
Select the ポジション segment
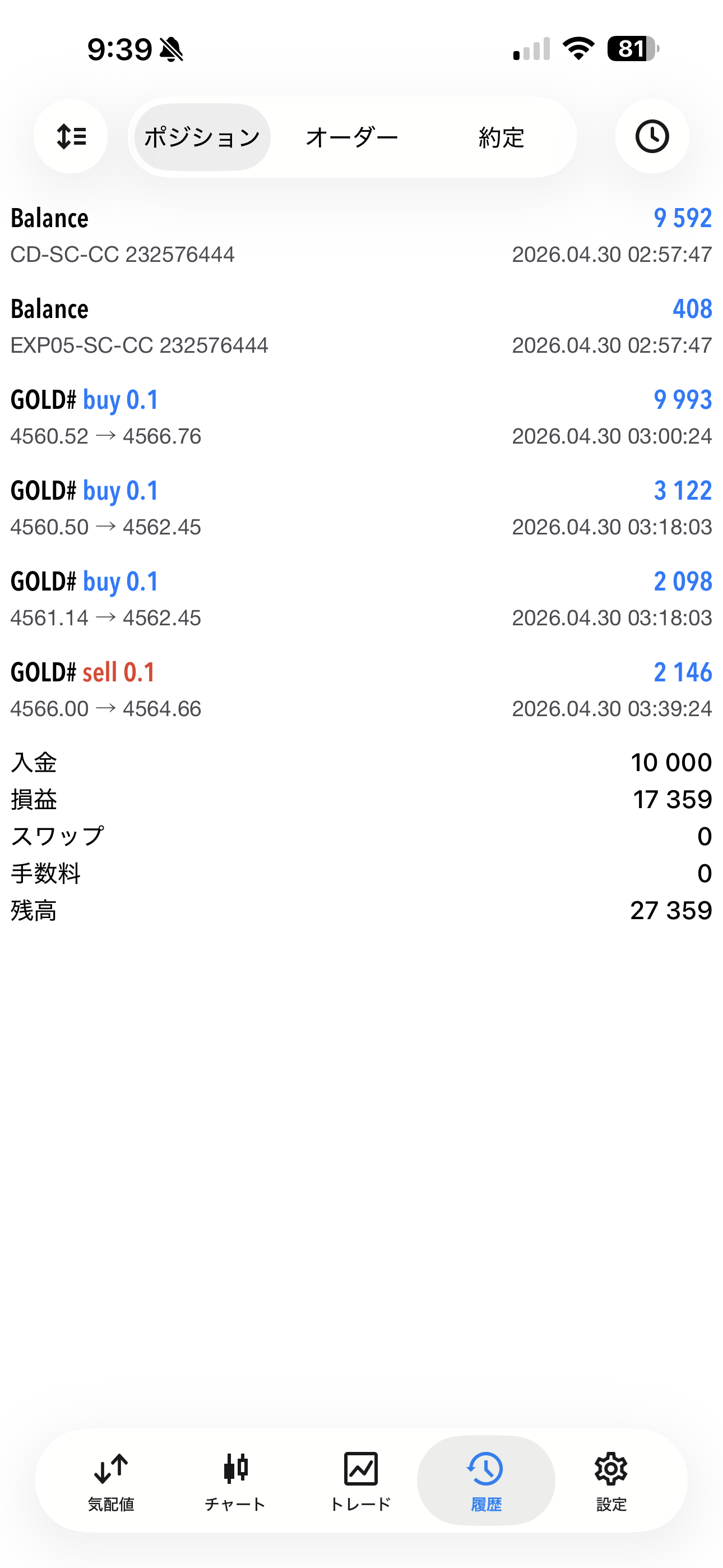[202, 137]
